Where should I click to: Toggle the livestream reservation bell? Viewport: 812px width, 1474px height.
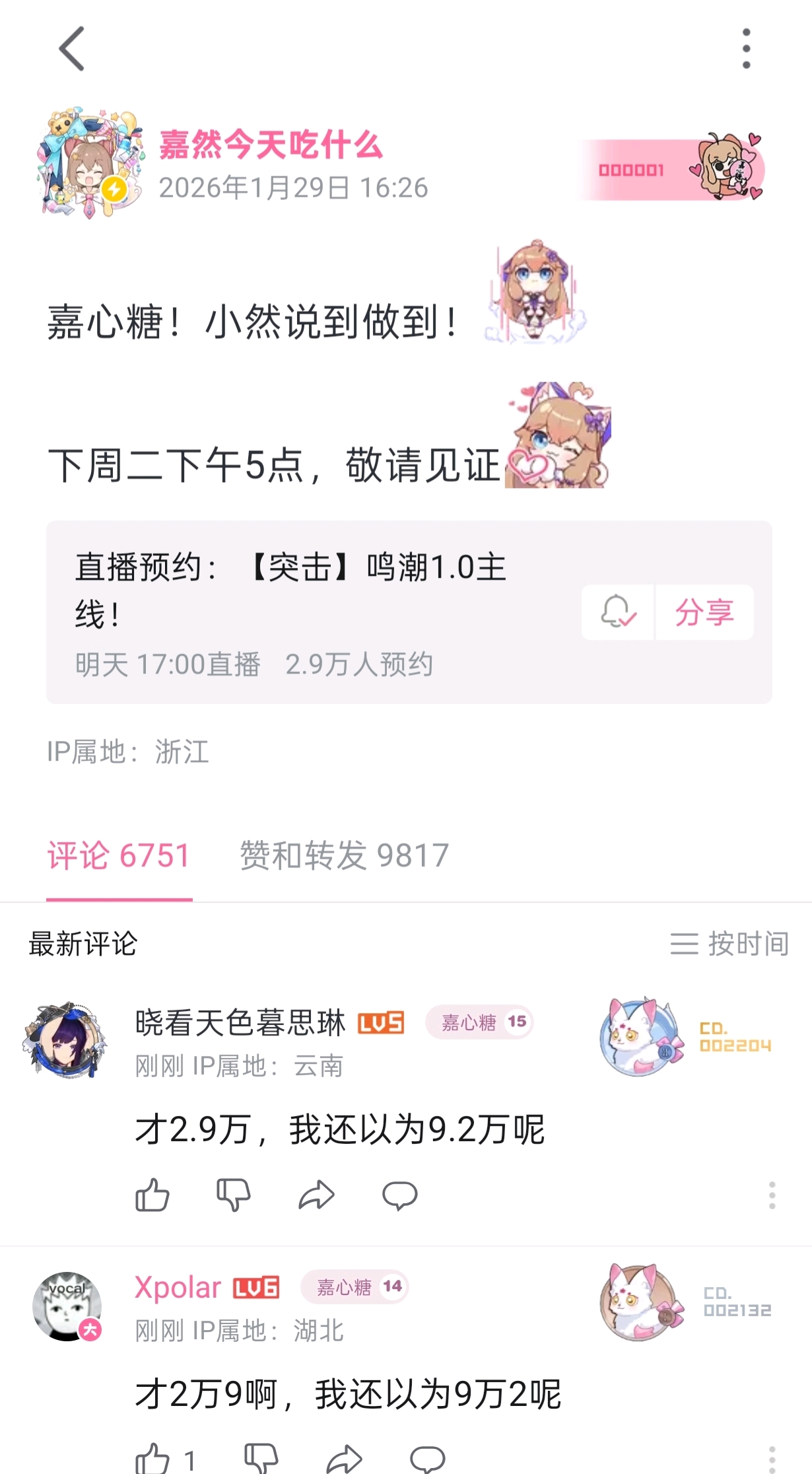pos(618,612)
